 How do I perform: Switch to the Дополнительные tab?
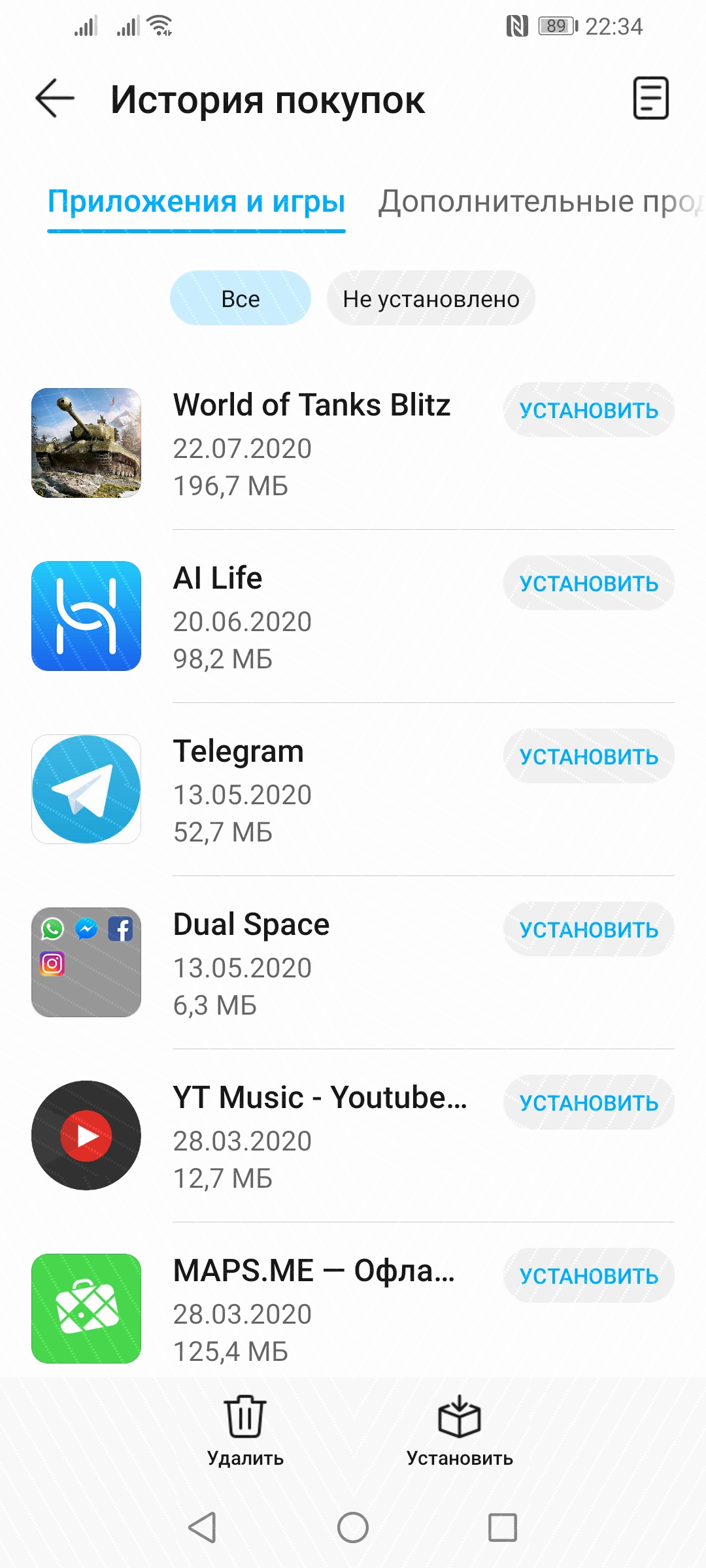540,202
